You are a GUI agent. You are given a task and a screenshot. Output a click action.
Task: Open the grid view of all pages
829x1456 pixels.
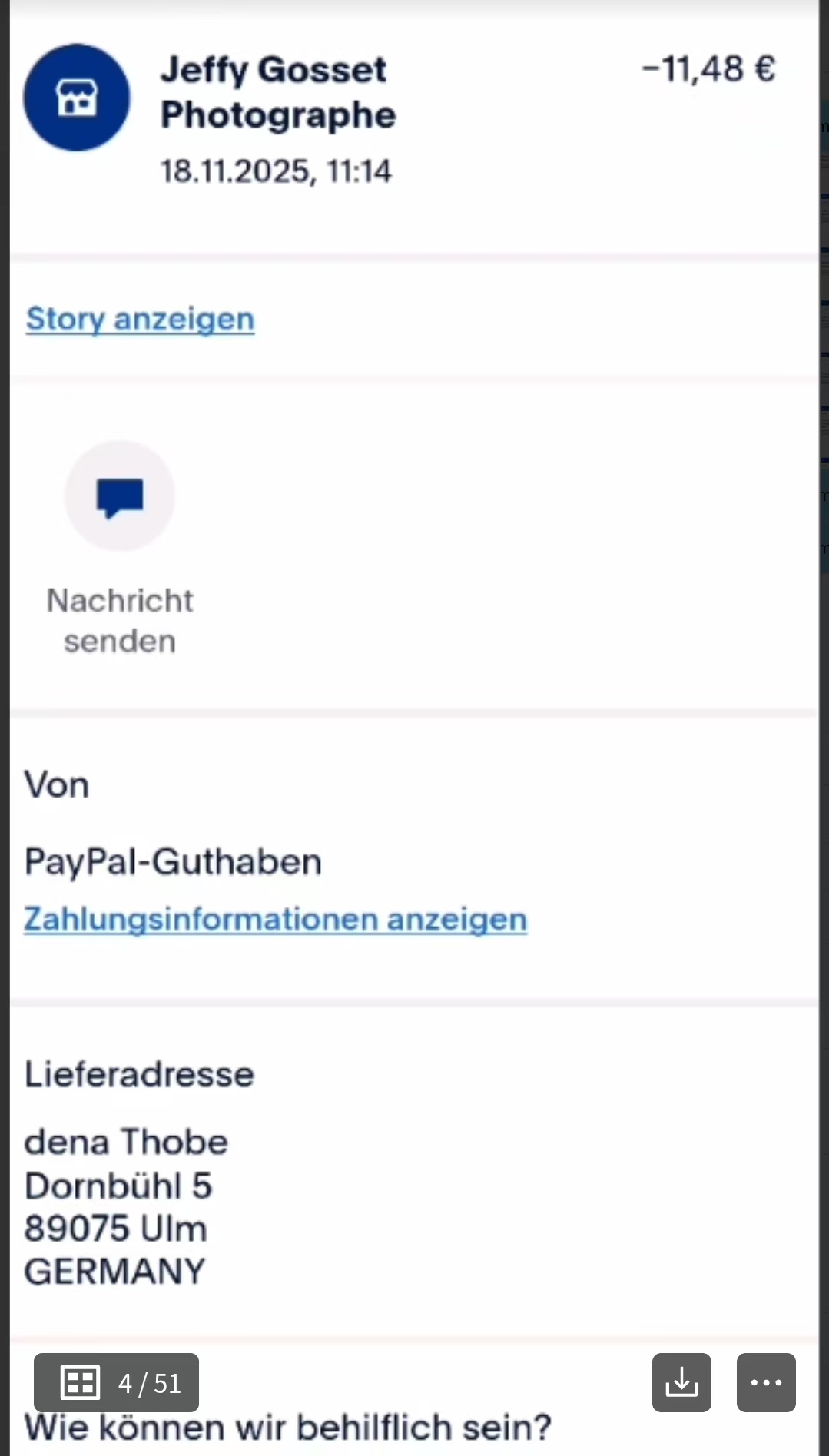tap(81, 1383)
